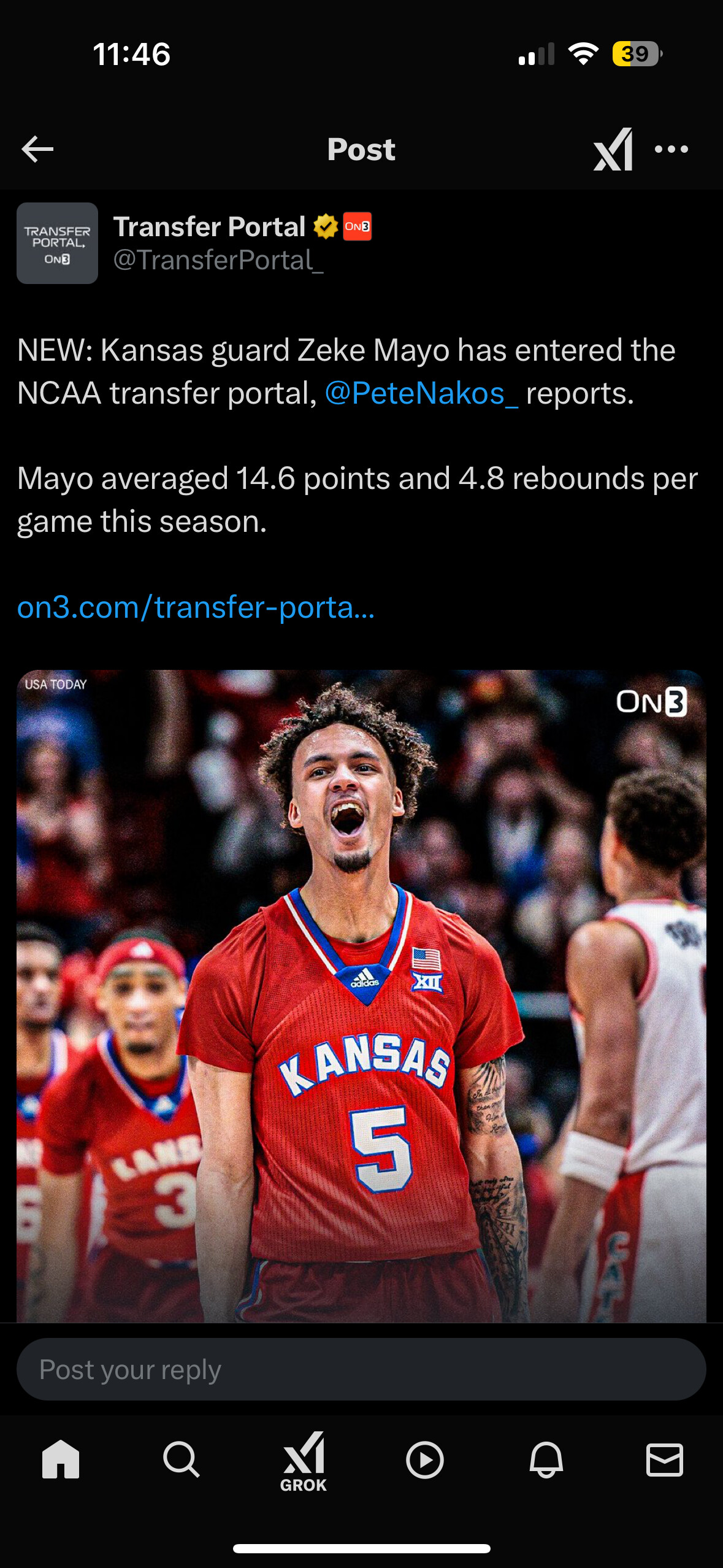The image size is (723, 1568).
Task: Open the Search tab
Action: 181,1459
